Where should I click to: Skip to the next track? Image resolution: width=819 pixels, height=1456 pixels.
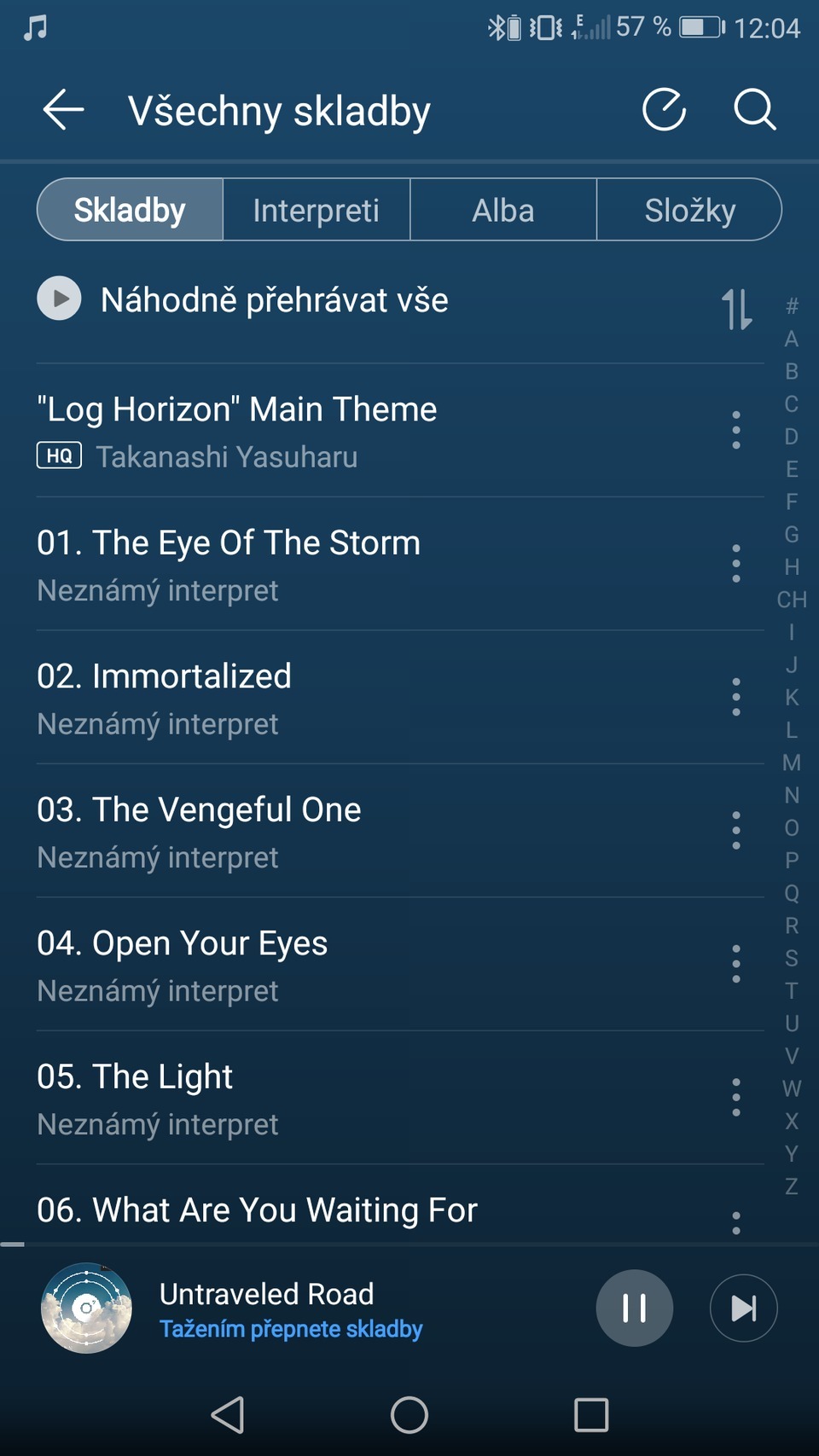point(743,1308)
